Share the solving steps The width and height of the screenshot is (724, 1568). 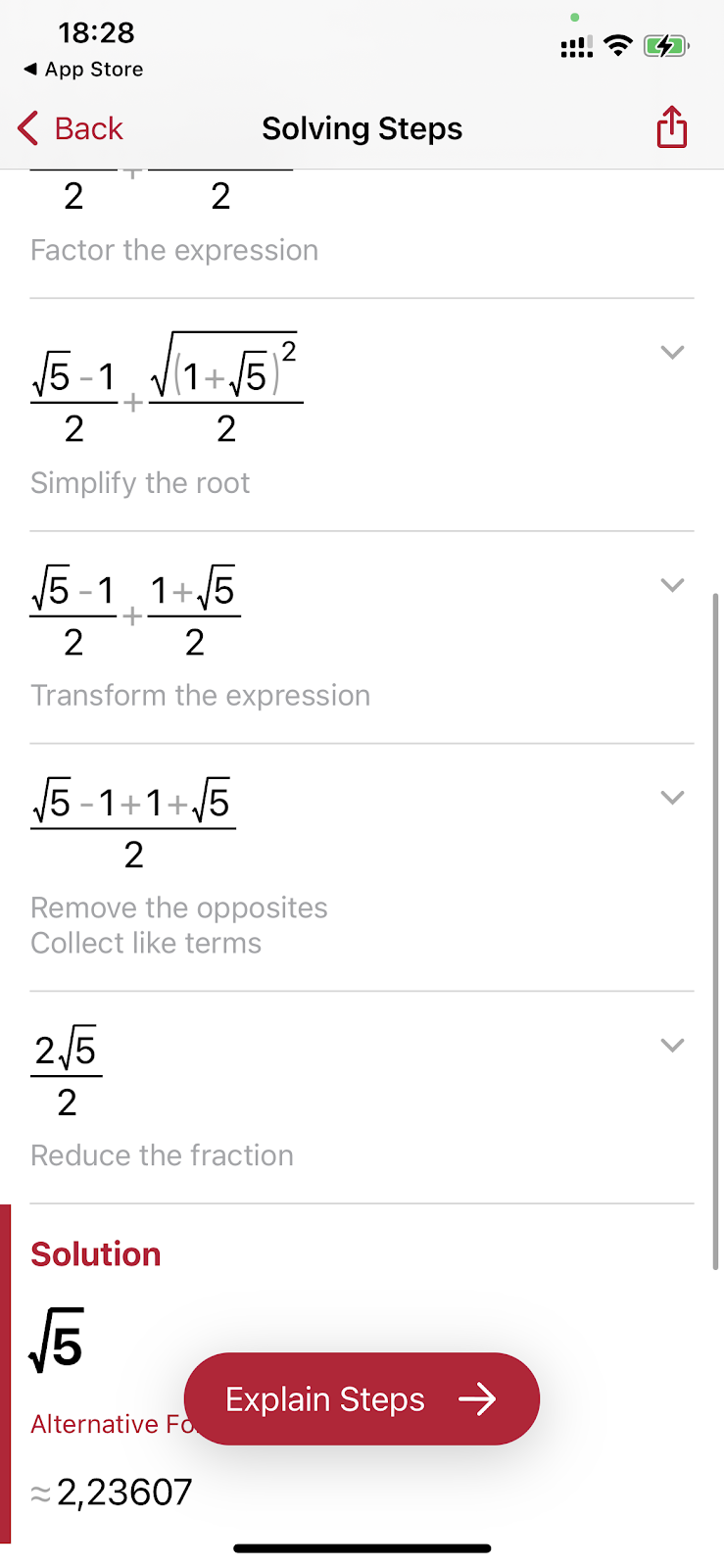point(671,126)
